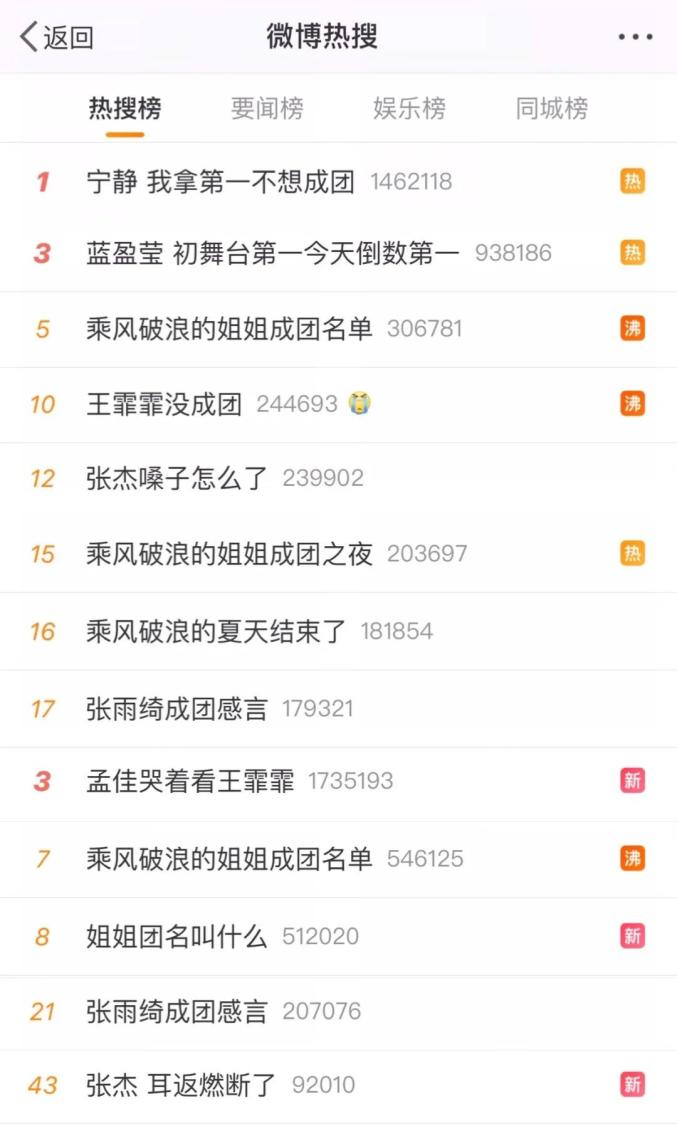The image size is (677, 1141).
Task: View topic 张杰嗓子怎么了
Action: (x=177, y=478)
